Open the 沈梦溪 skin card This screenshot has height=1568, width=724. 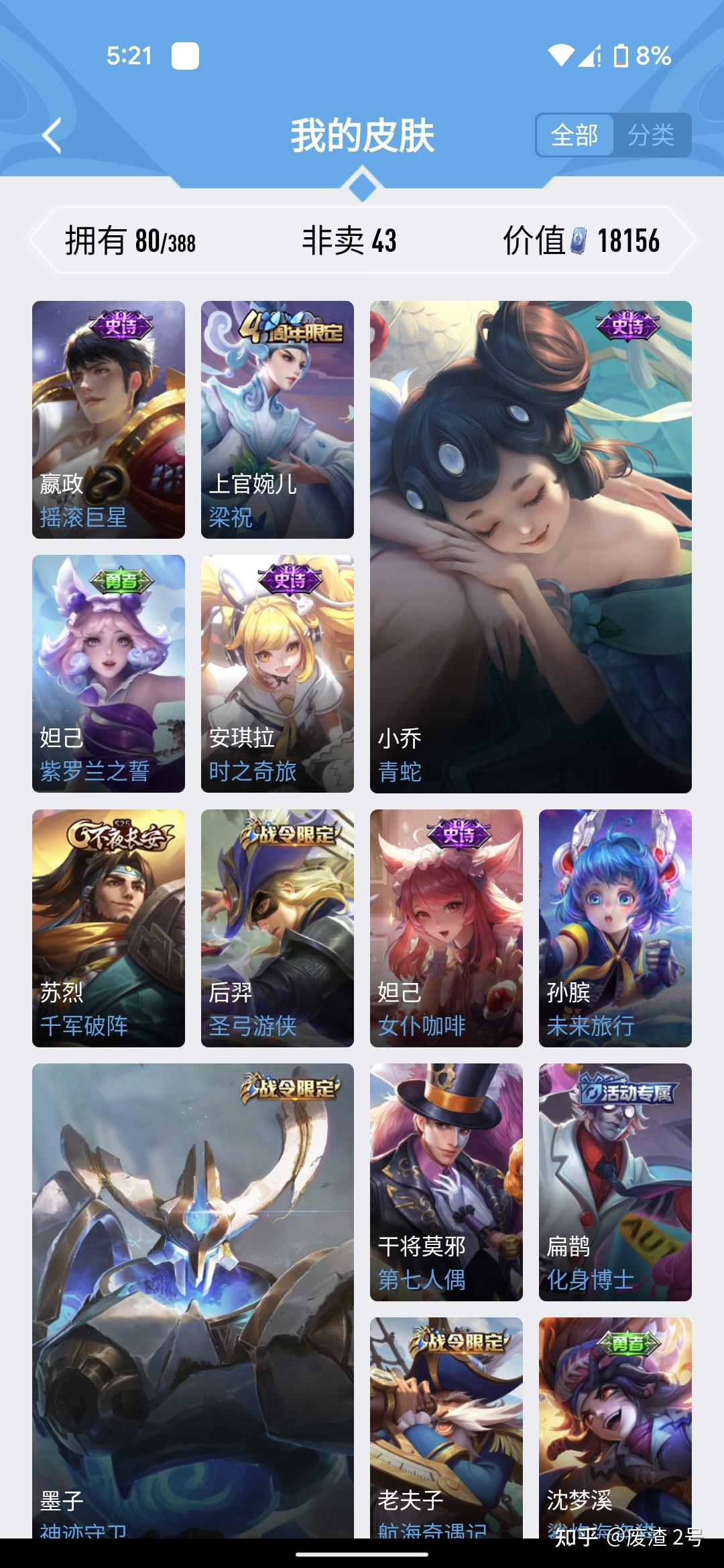615,1428
